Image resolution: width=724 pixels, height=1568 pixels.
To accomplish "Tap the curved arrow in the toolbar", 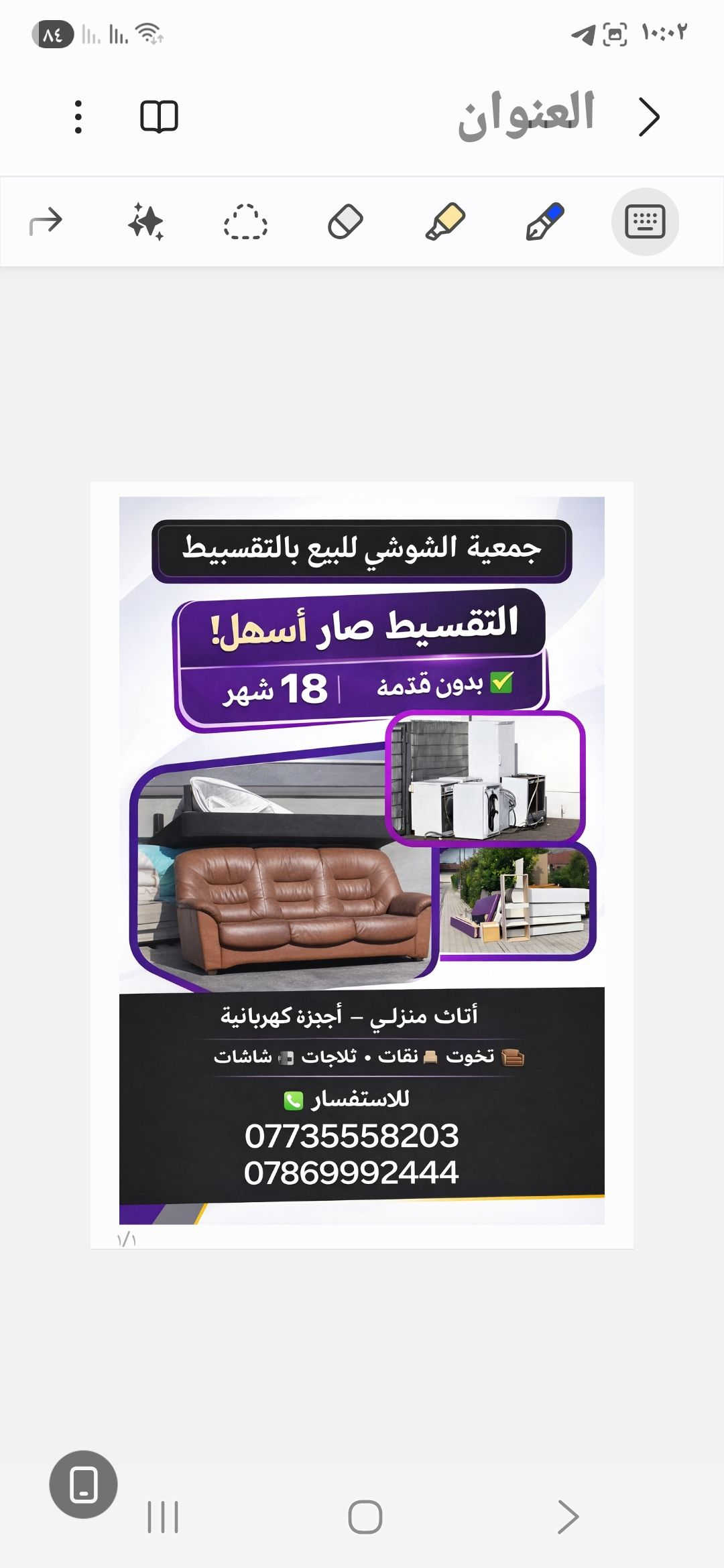I will pyautogui.click(x=46, y=222).
